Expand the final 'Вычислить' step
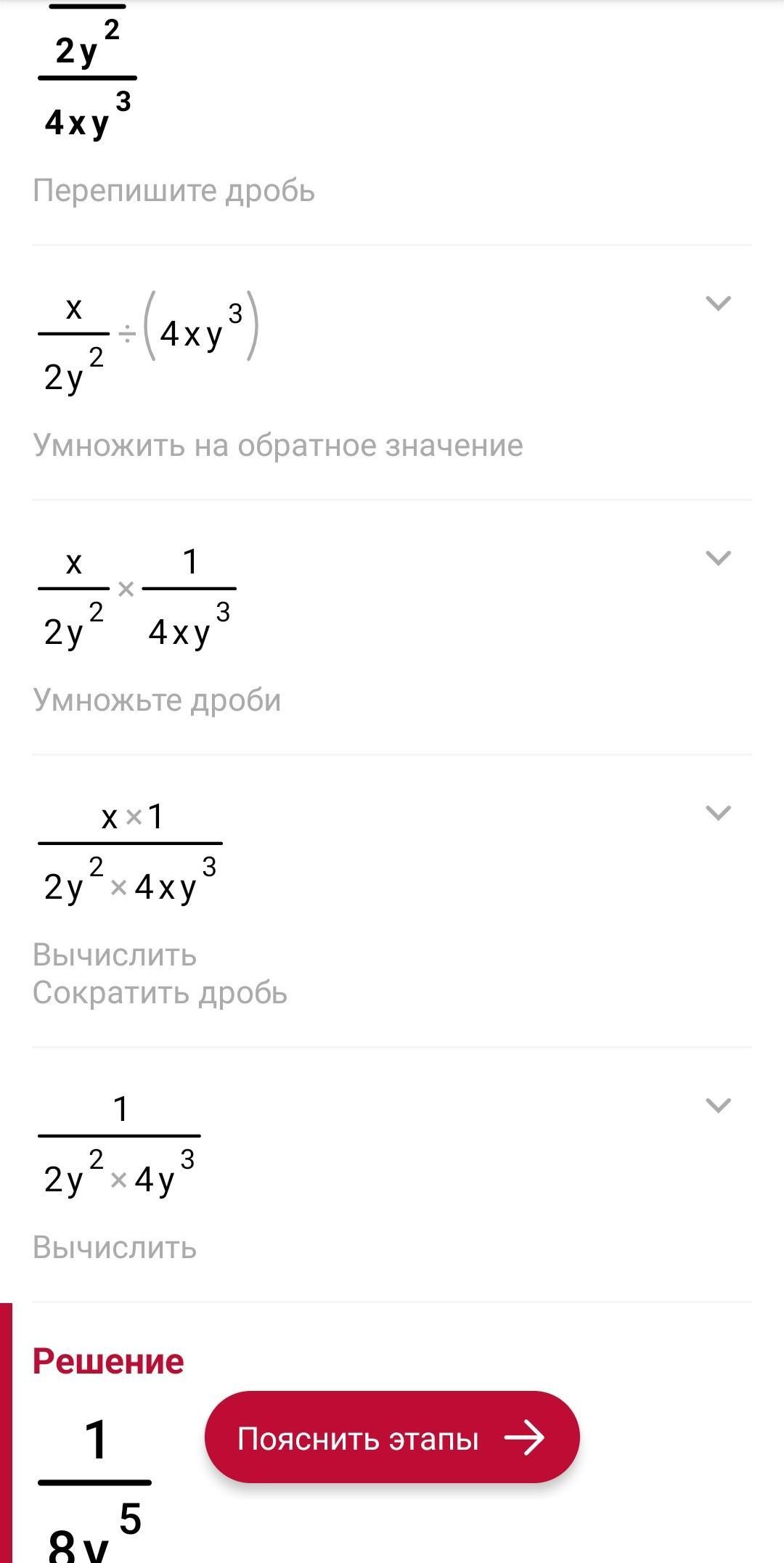This screenshot has height=1563, width=784. click(x=718, y=1105)
